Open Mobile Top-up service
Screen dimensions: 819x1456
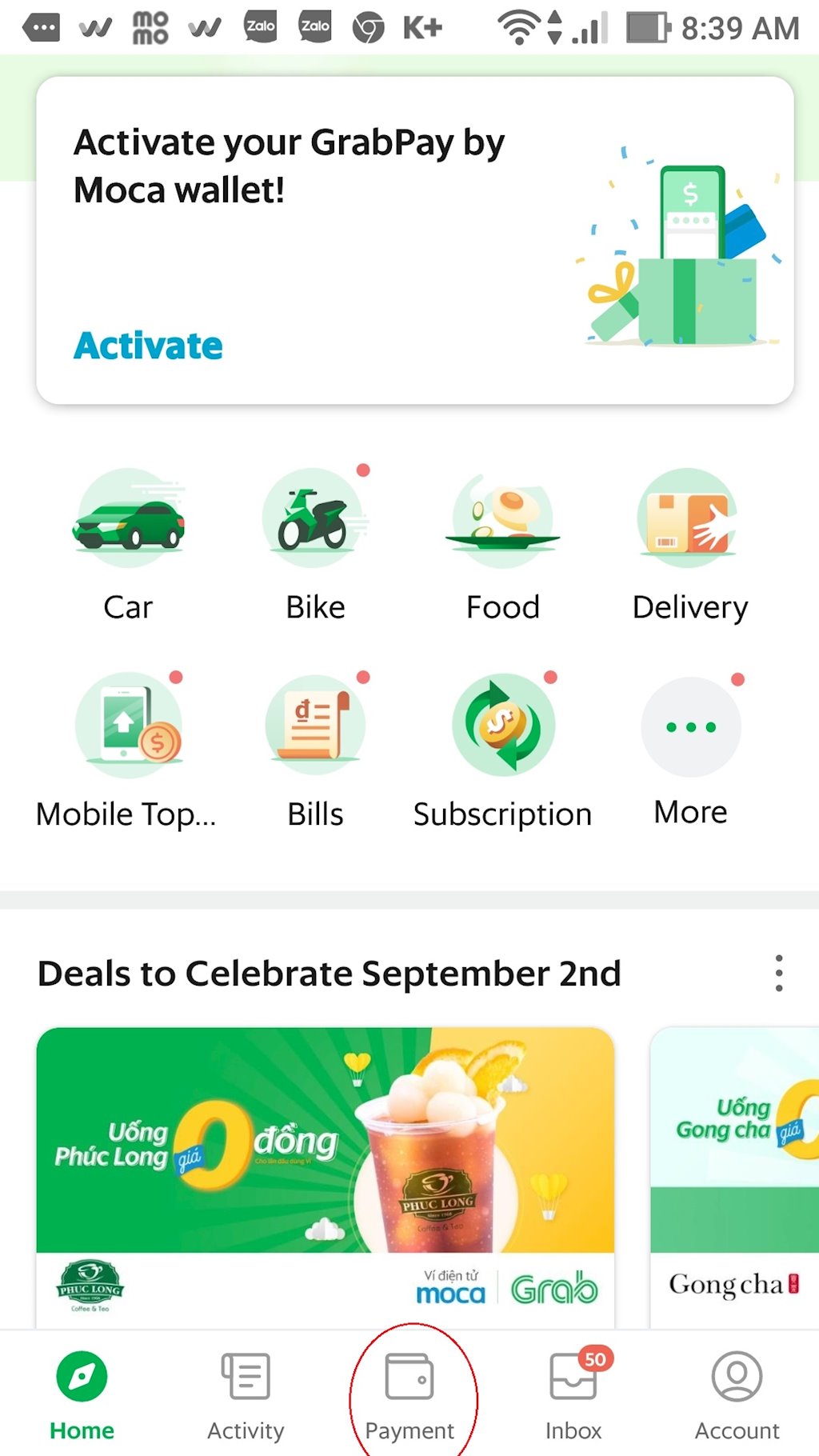tap(128, 726)
